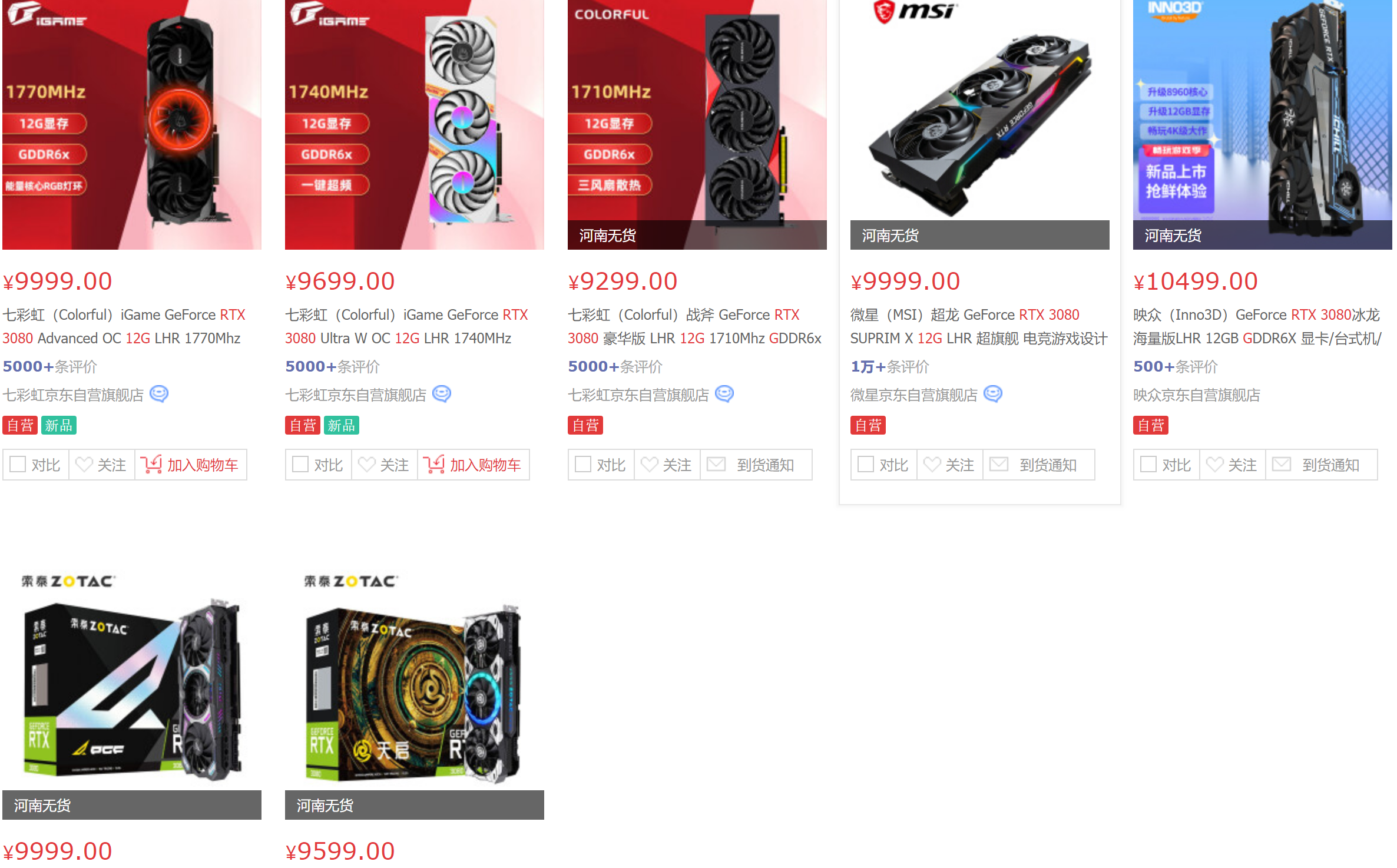View 5000+ reviews for iGame Ultra W OC

pos(332,367)
